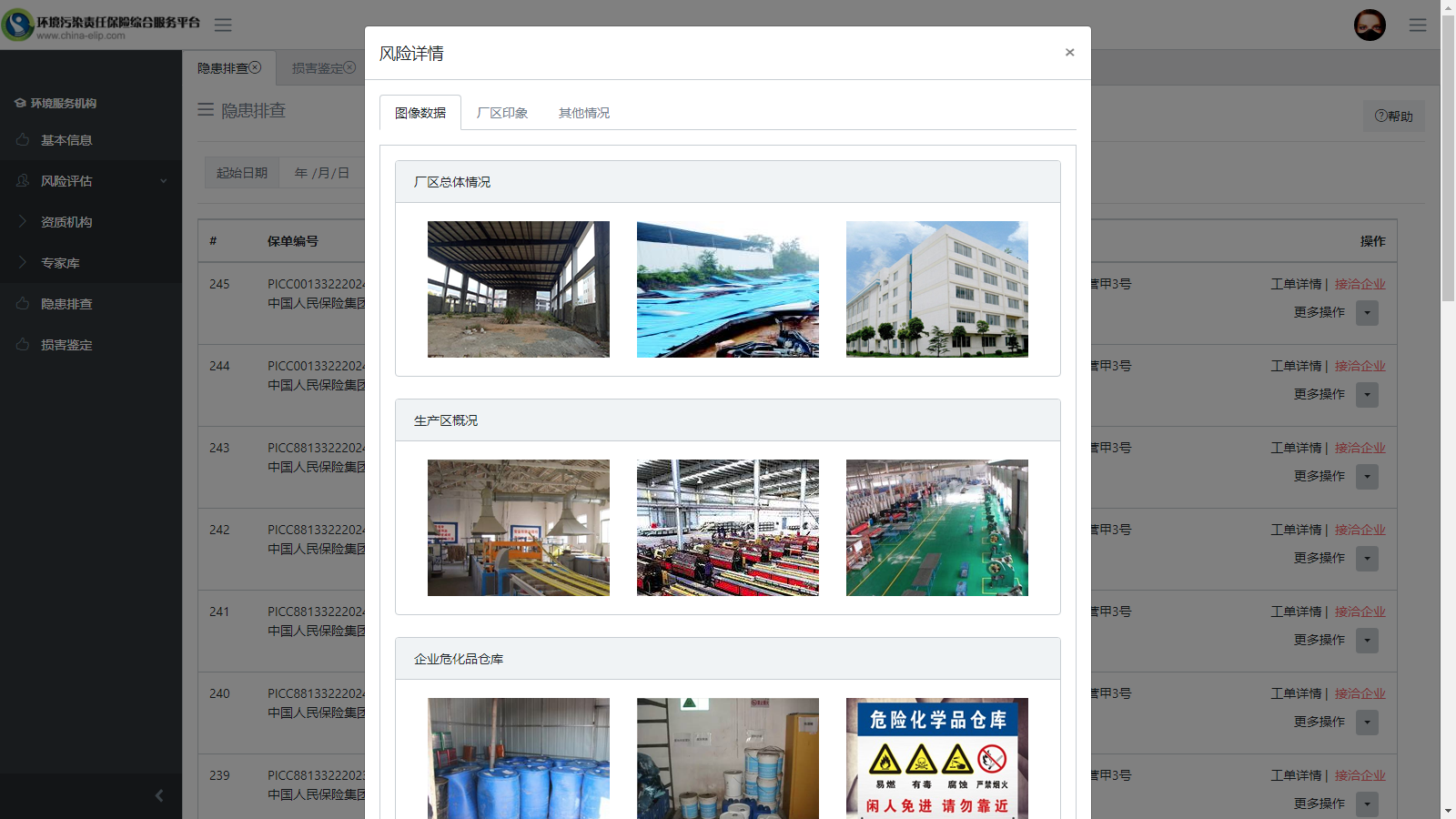Close the 风险详情 dialog
The height and width of the screenshot is (819, 1456).
(1069, 53)
